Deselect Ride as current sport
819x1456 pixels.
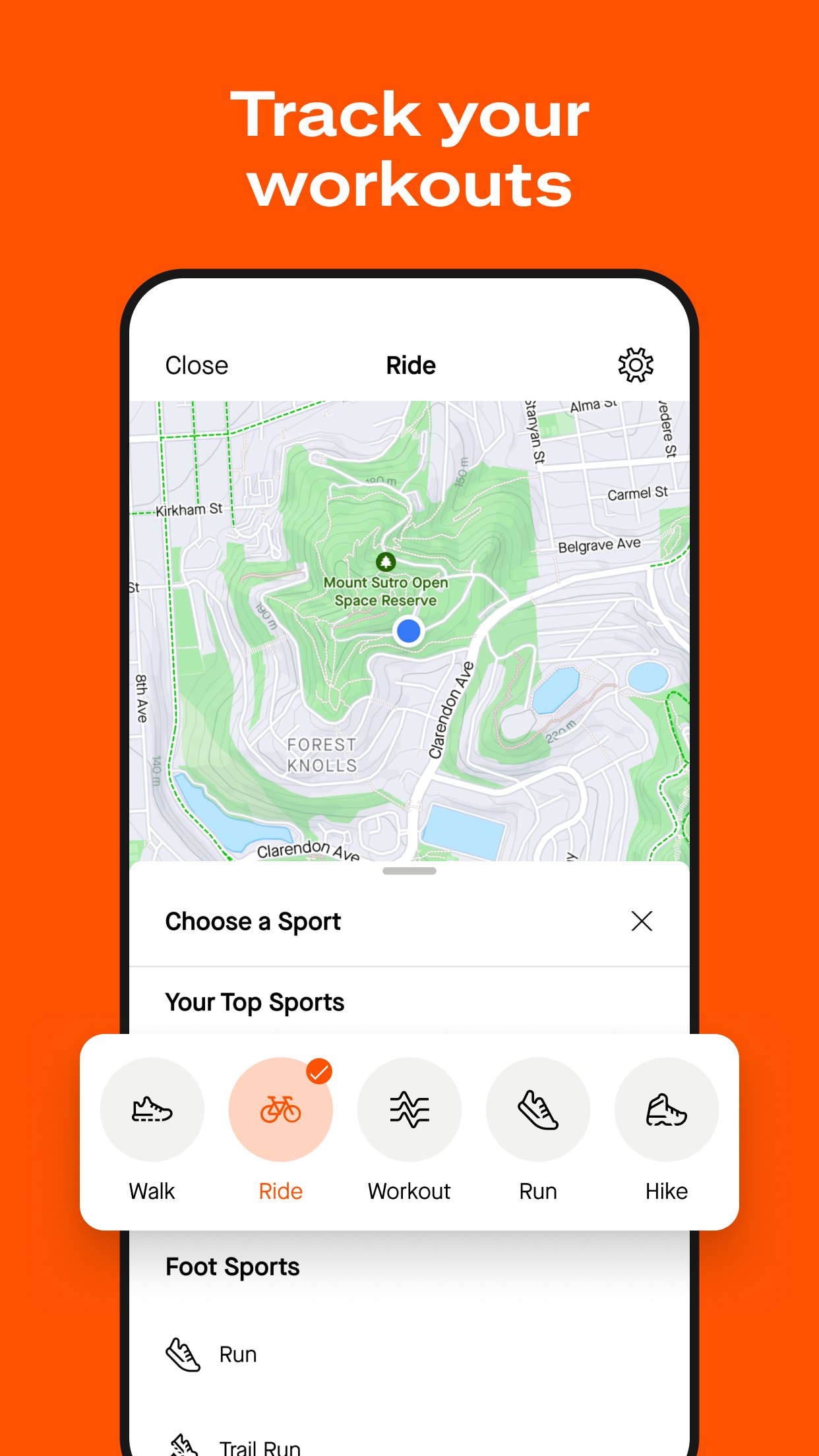[x=280, y=1109]
